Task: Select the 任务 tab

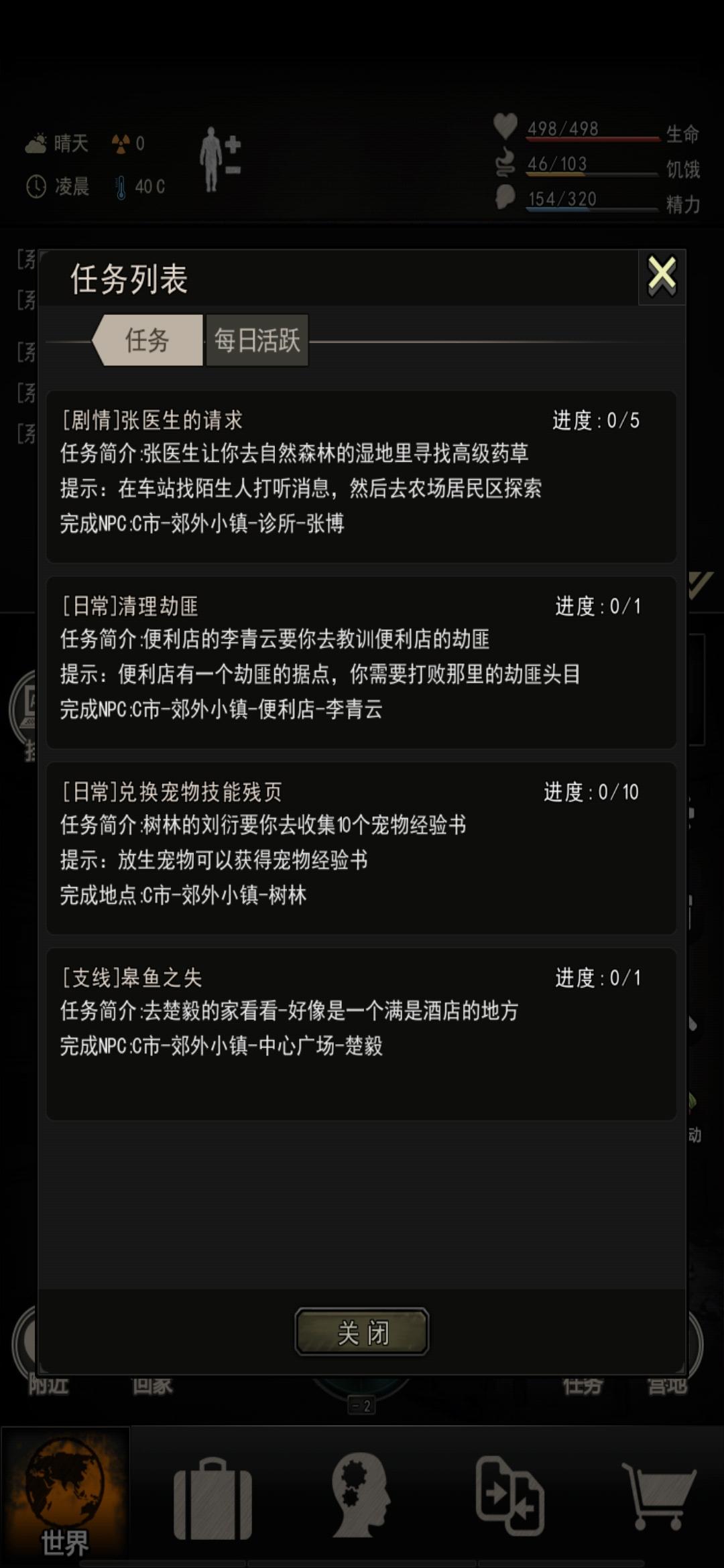Action: pos(149,340)
